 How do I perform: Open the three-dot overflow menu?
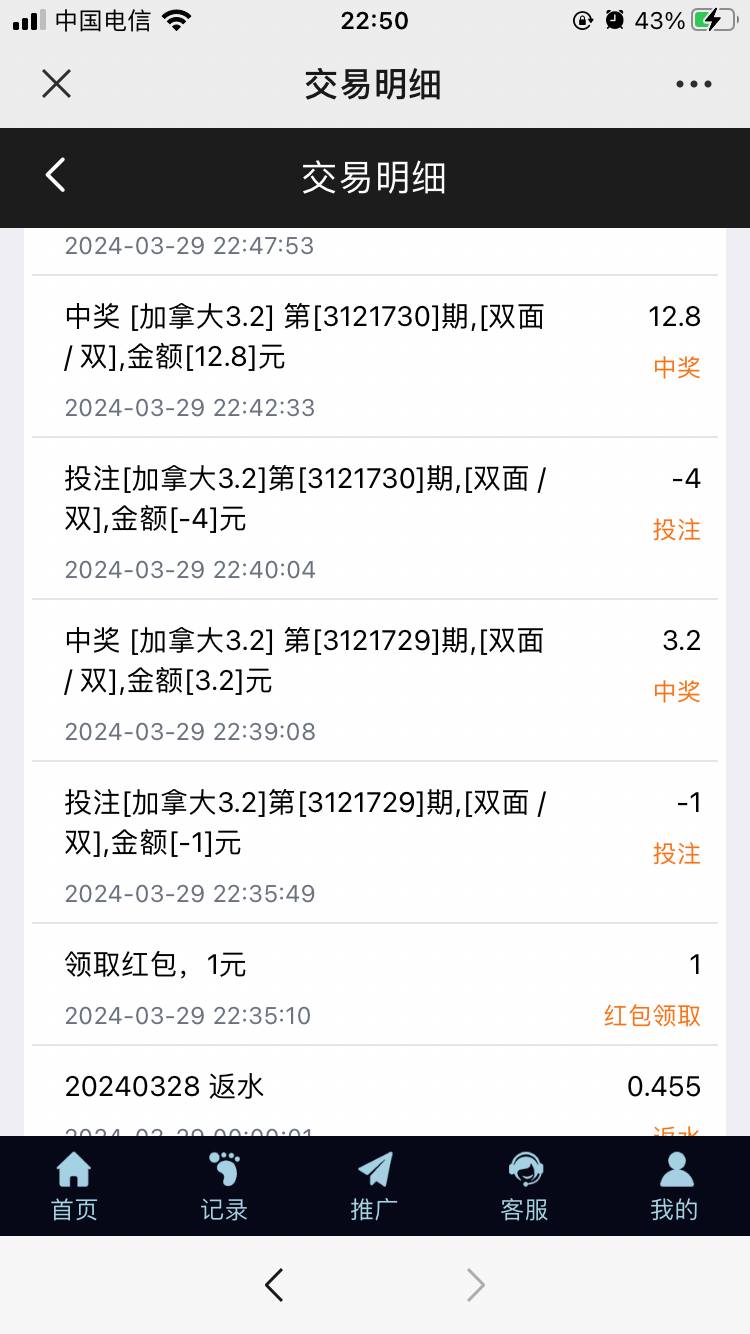pos(693,85)
